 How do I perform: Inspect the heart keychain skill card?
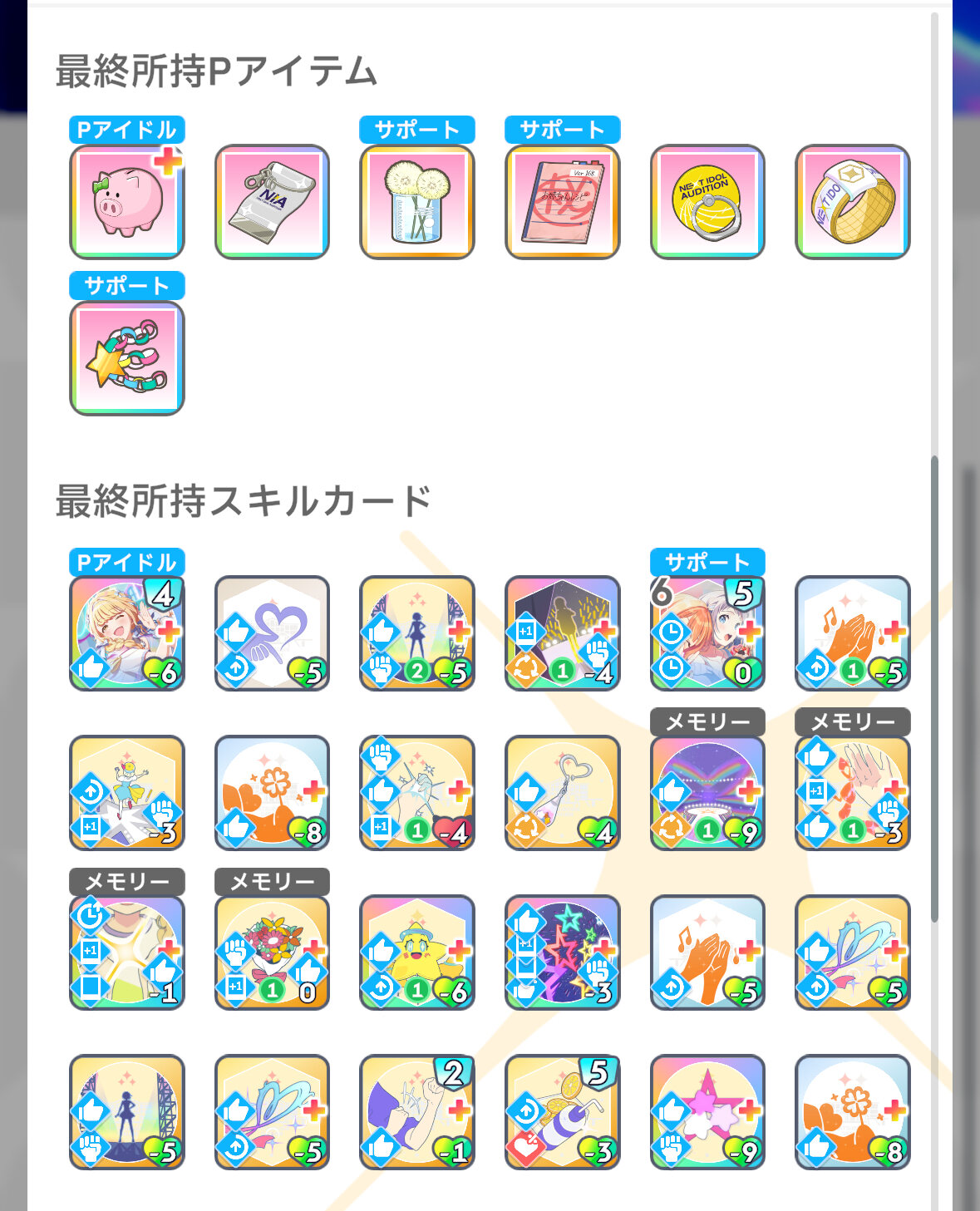(x=562, y=793)
